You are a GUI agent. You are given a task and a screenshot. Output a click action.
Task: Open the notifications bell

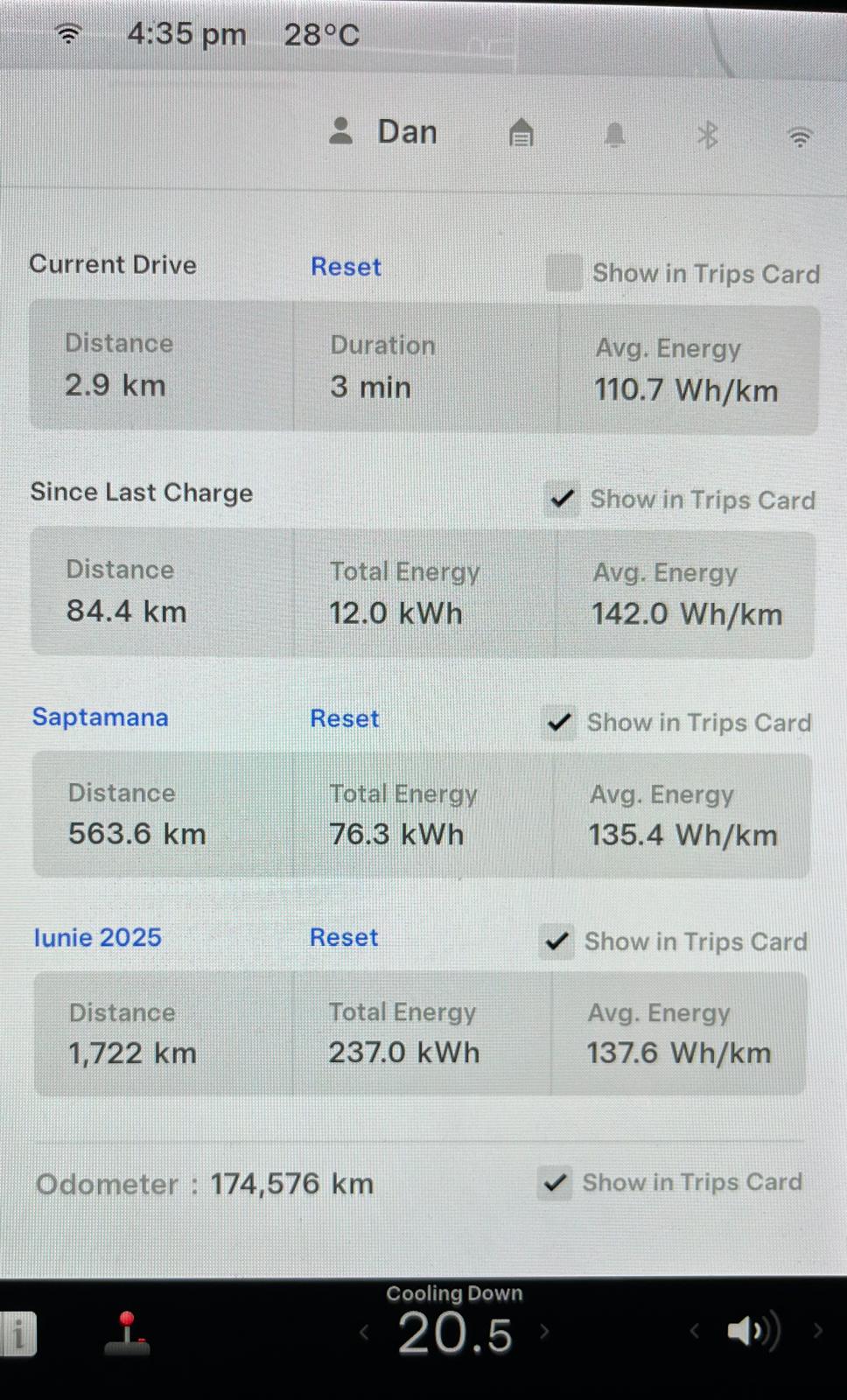[615, 135]
